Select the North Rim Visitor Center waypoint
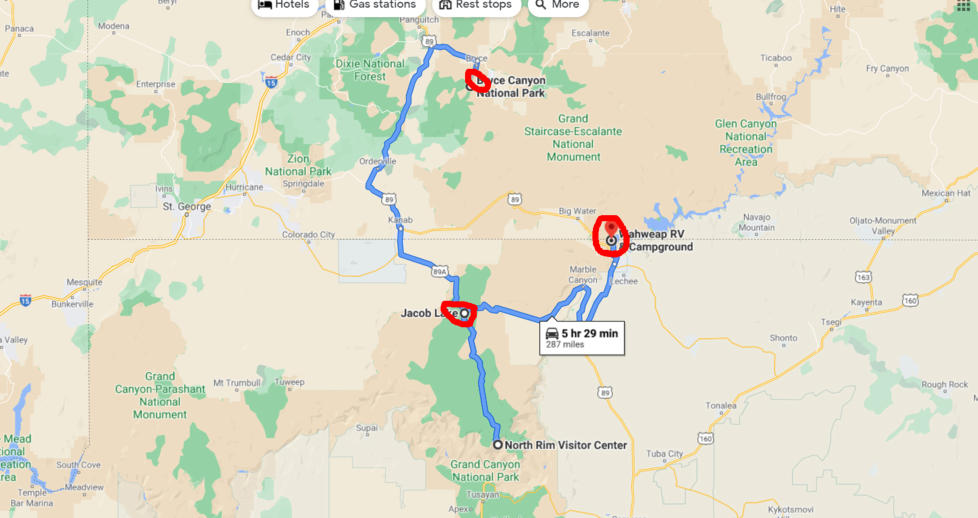Screen dimensions: 978x518 (497, 445)
